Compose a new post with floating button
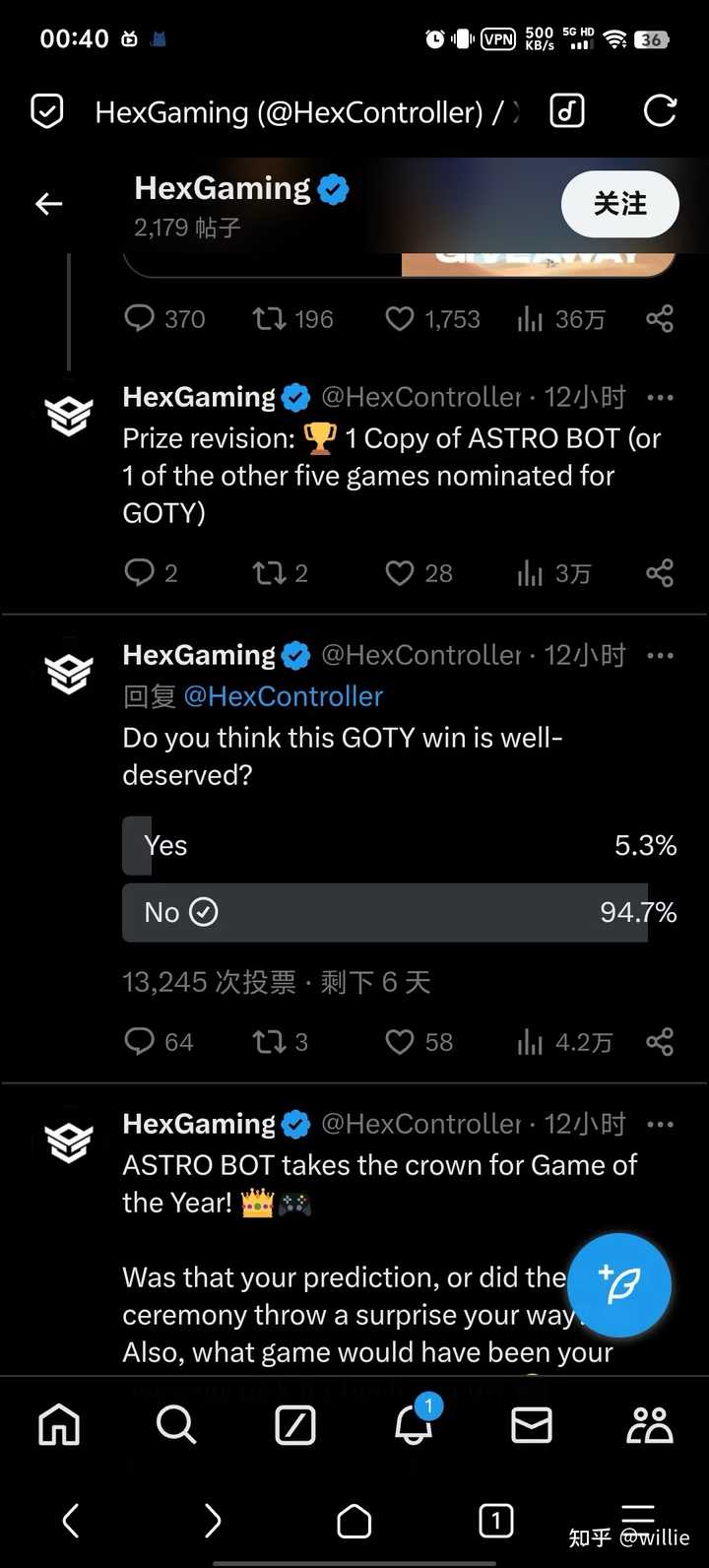This screenshot has height=1568, width=709. (620, 1284)
